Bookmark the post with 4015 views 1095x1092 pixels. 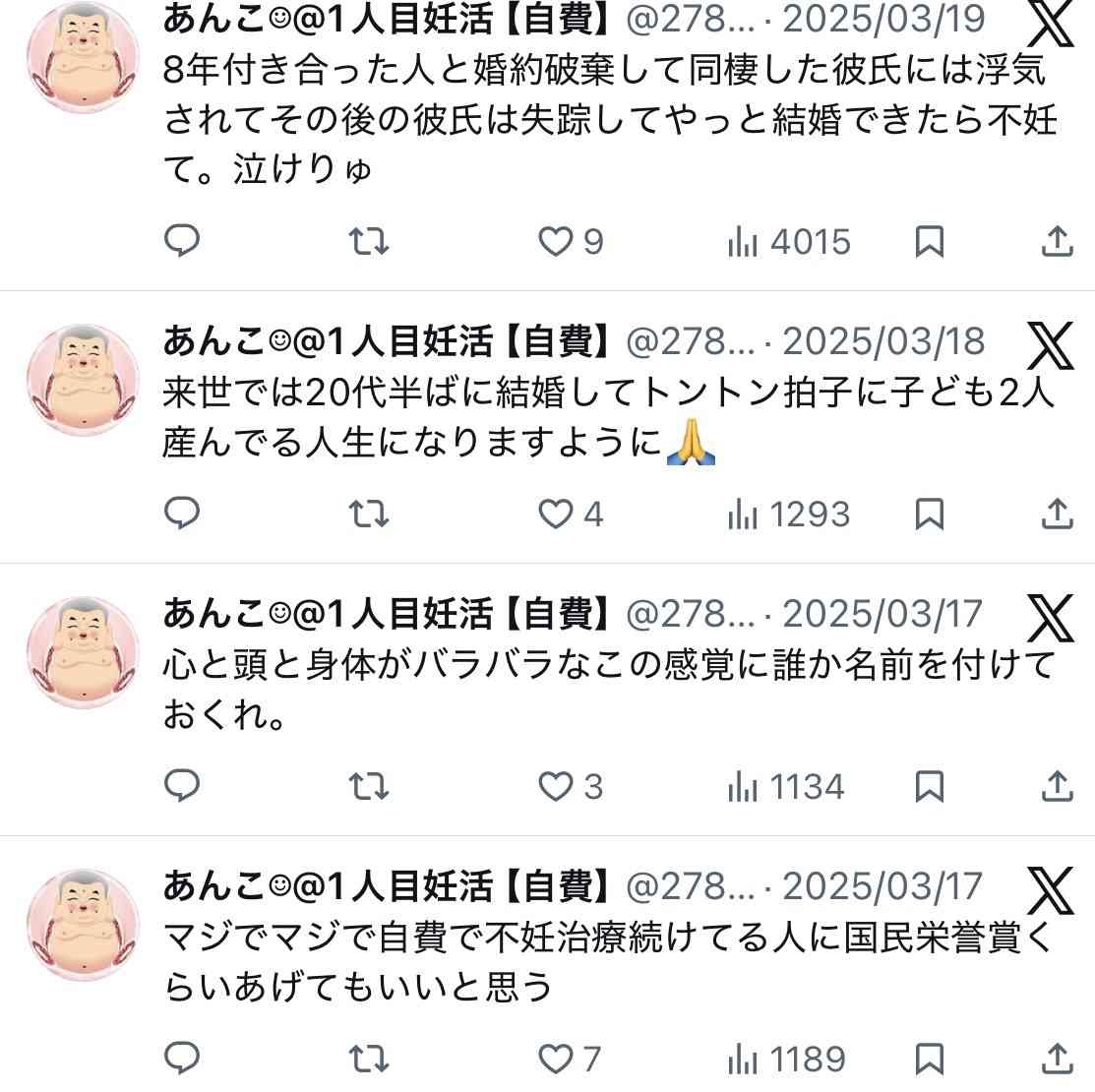(930, 241)
